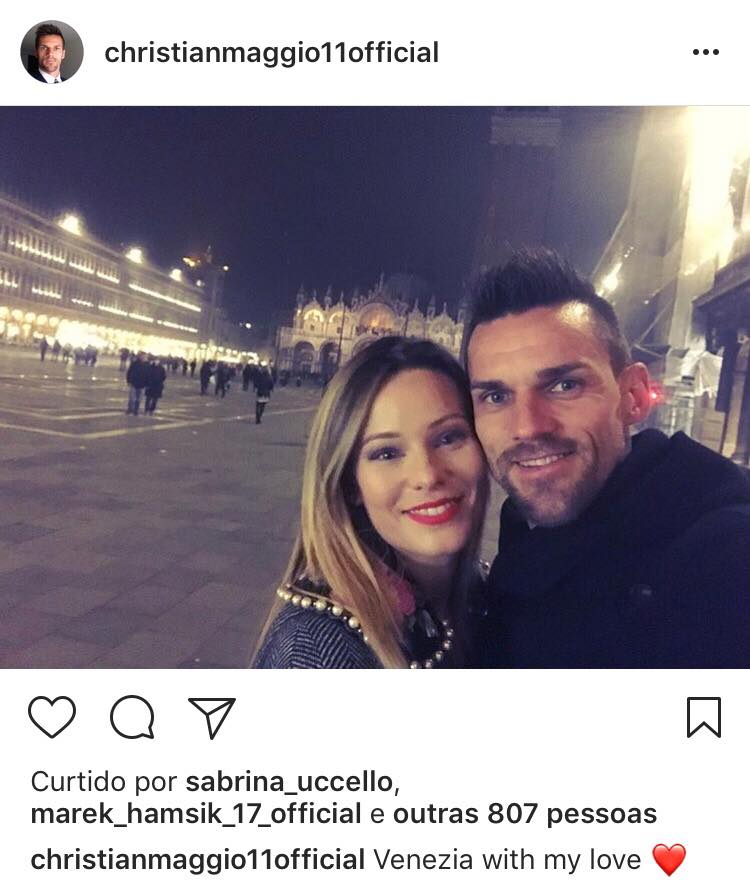Share the post via paper plane icon
This screenshot has height=888, width=750.
pyautogui.click(x=212, y=716)
